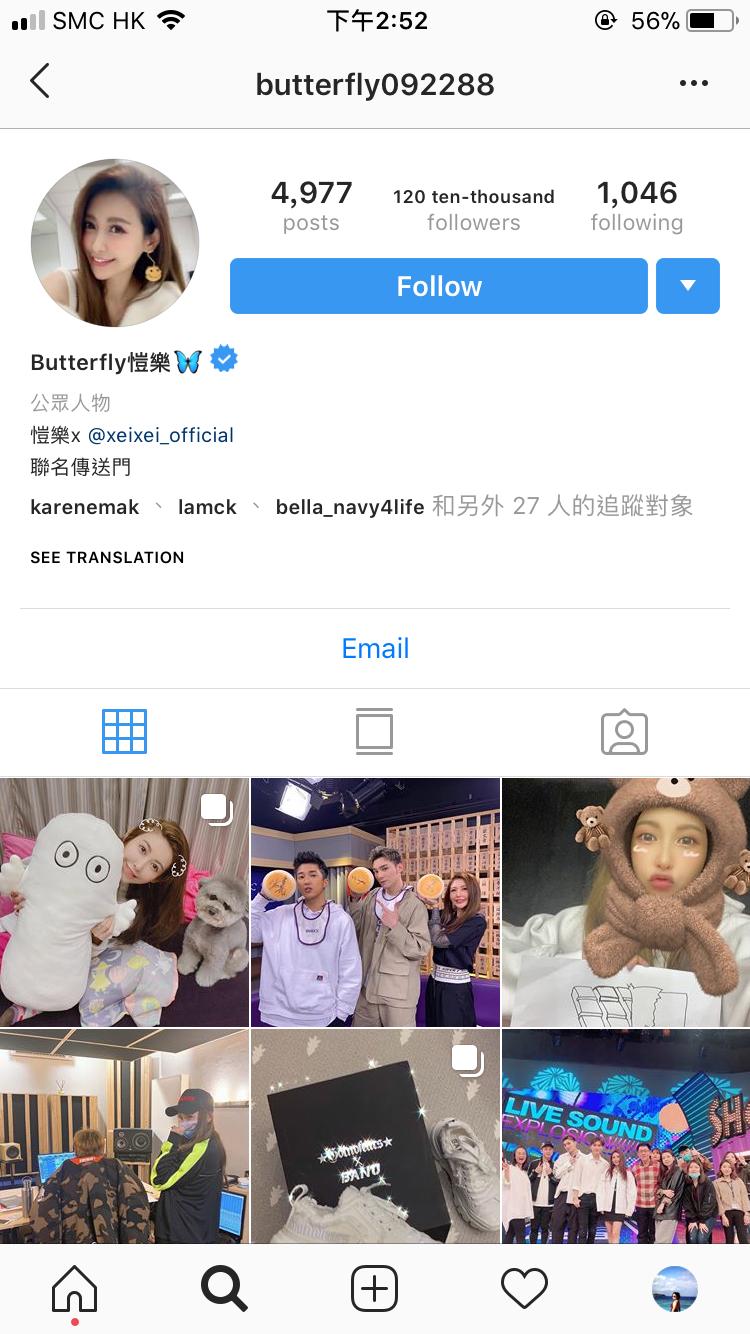The width and height of the screenshot is (750, 1334).
Task: View the profile picture
Action: [x=115, y=243]
